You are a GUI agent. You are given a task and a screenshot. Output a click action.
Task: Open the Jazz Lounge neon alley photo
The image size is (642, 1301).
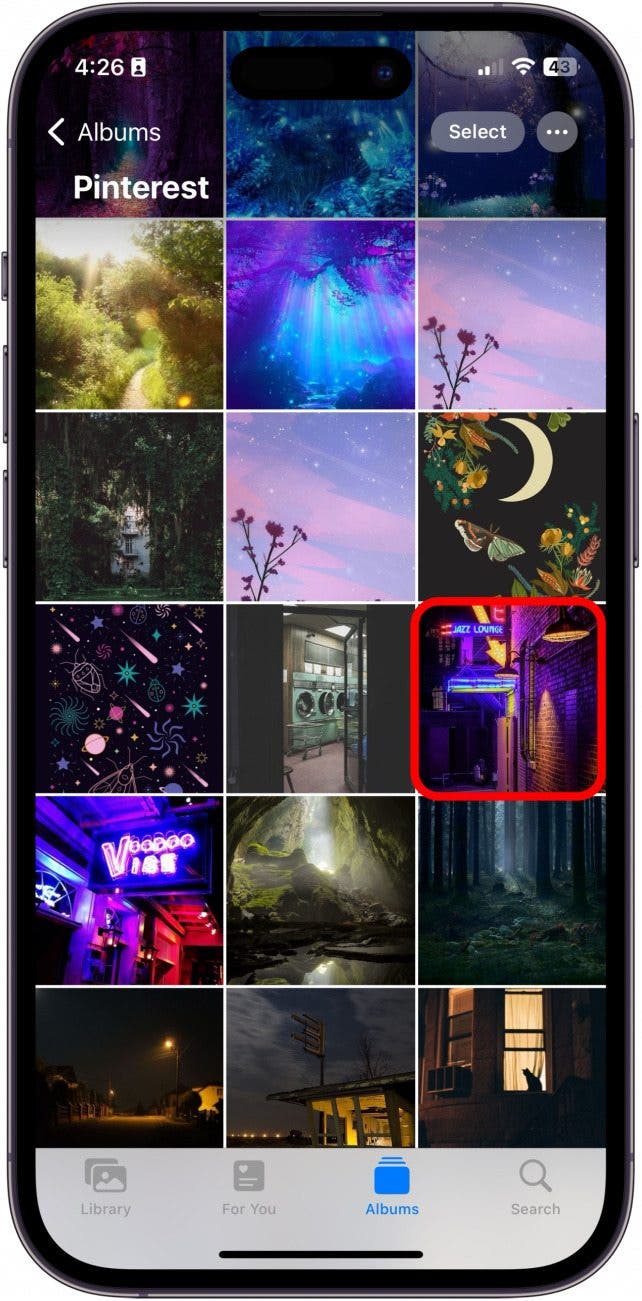coord(511,697)
